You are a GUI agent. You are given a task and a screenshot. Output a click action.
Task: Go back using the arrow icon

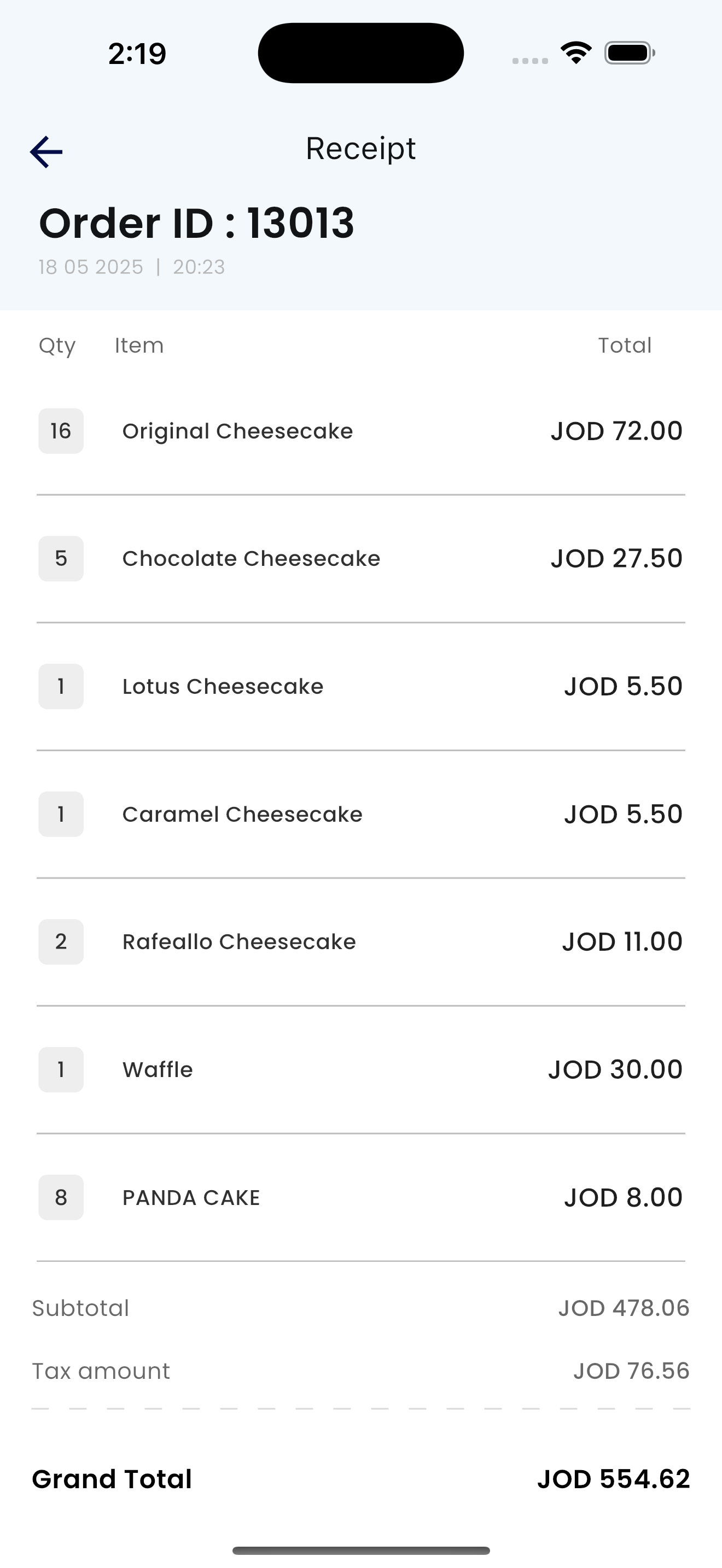(x=46, y=151)
